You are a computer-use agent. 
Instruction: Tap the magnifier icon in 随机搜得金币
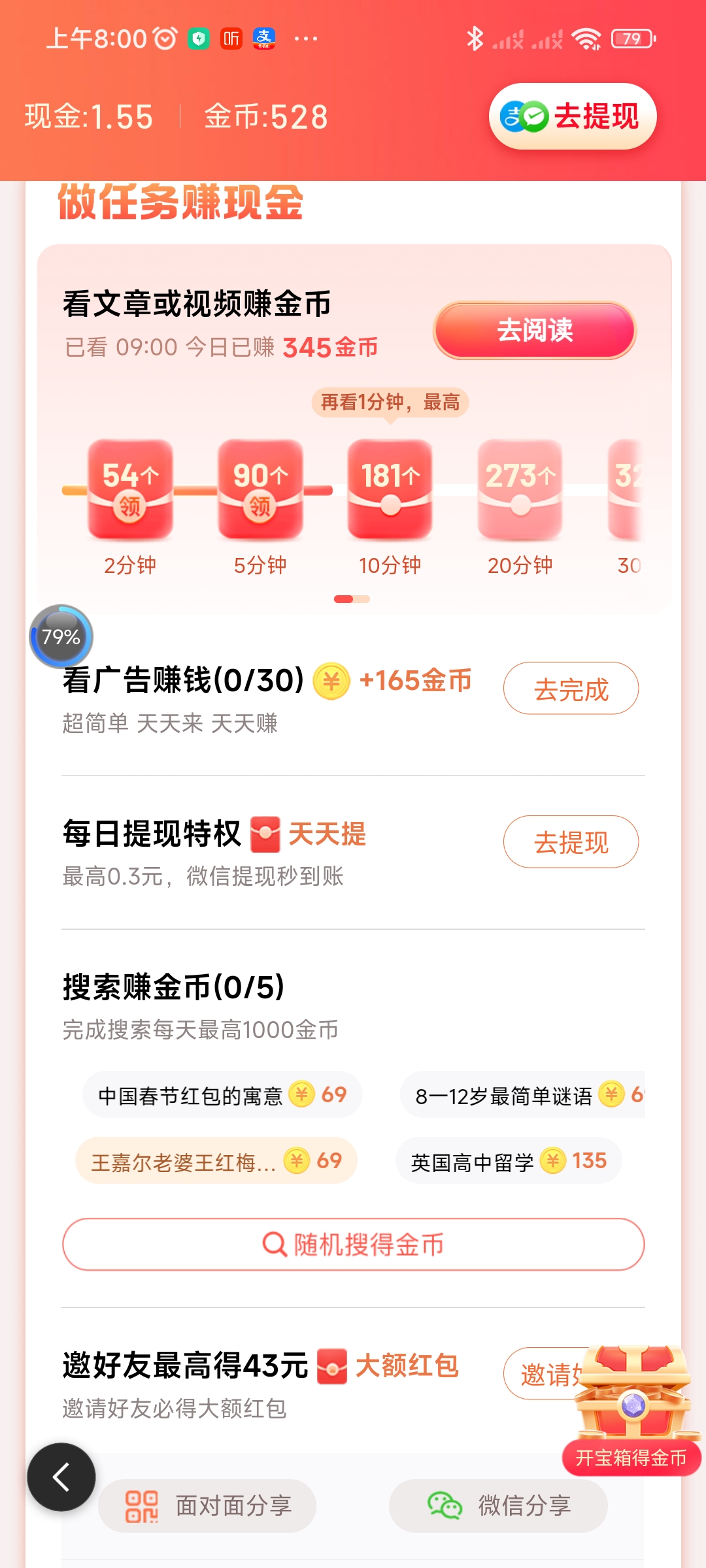(x=275, y=1244)
